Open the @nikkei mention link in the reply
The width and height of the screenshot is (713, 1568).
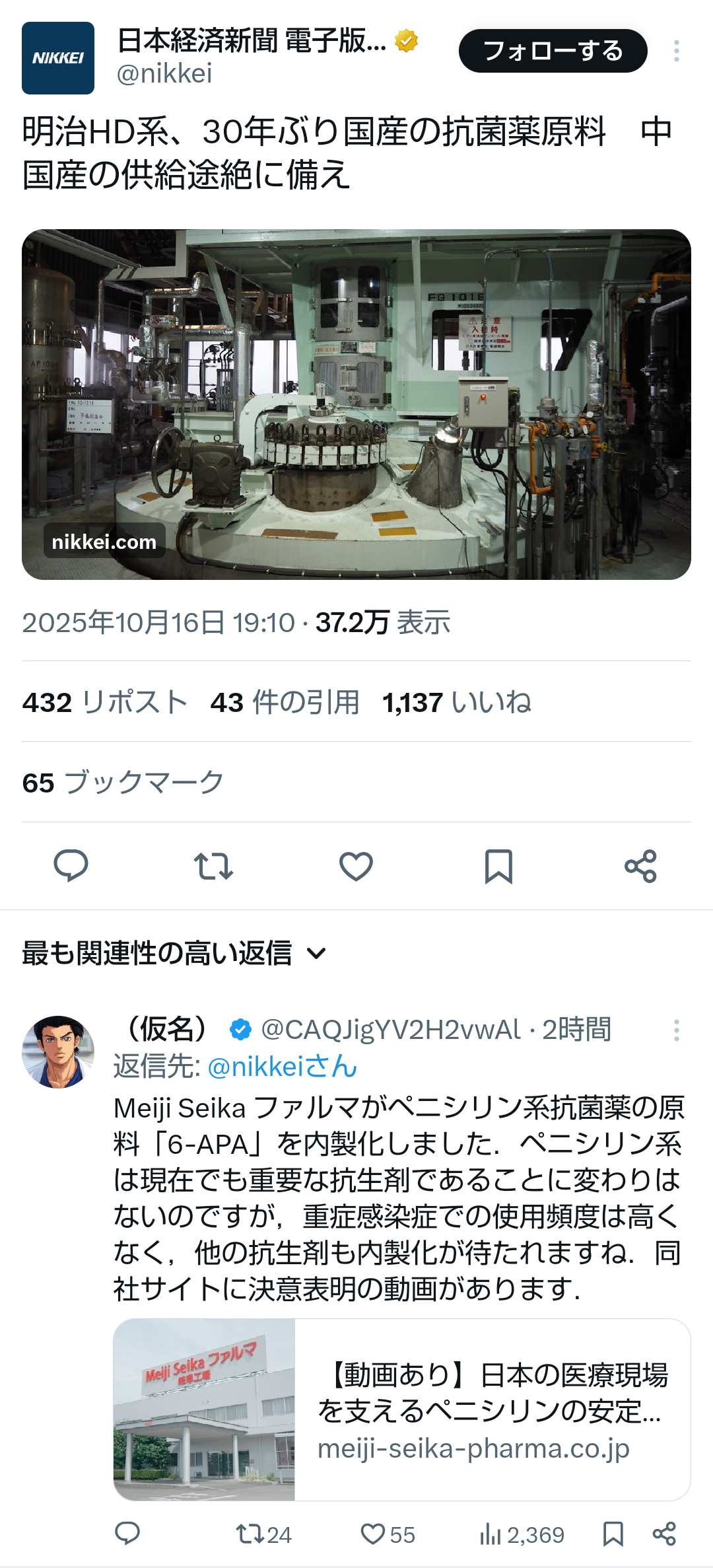pyautogui.click(x=282, y=1066)
